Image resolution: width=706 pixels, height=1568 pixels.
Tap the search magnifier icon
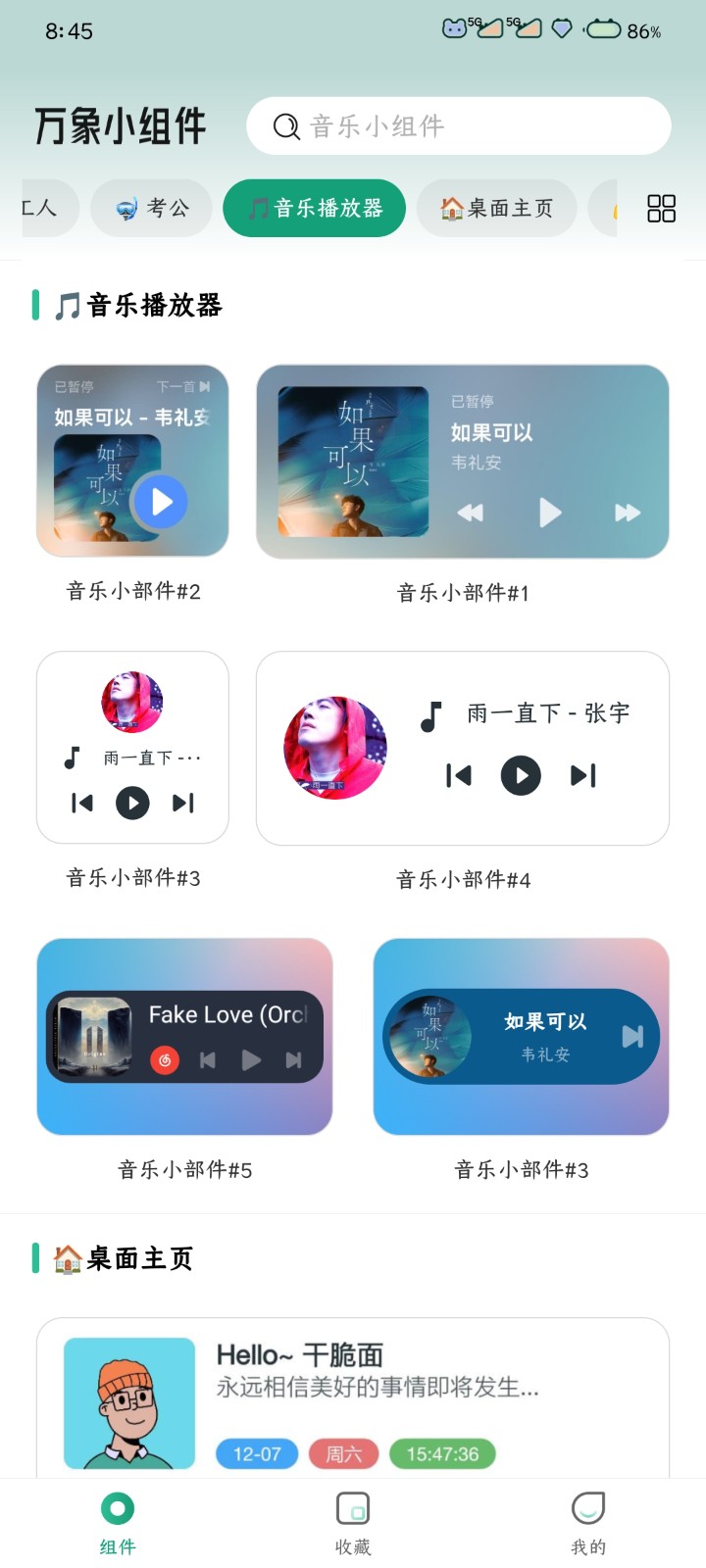(x=285, y=126)
